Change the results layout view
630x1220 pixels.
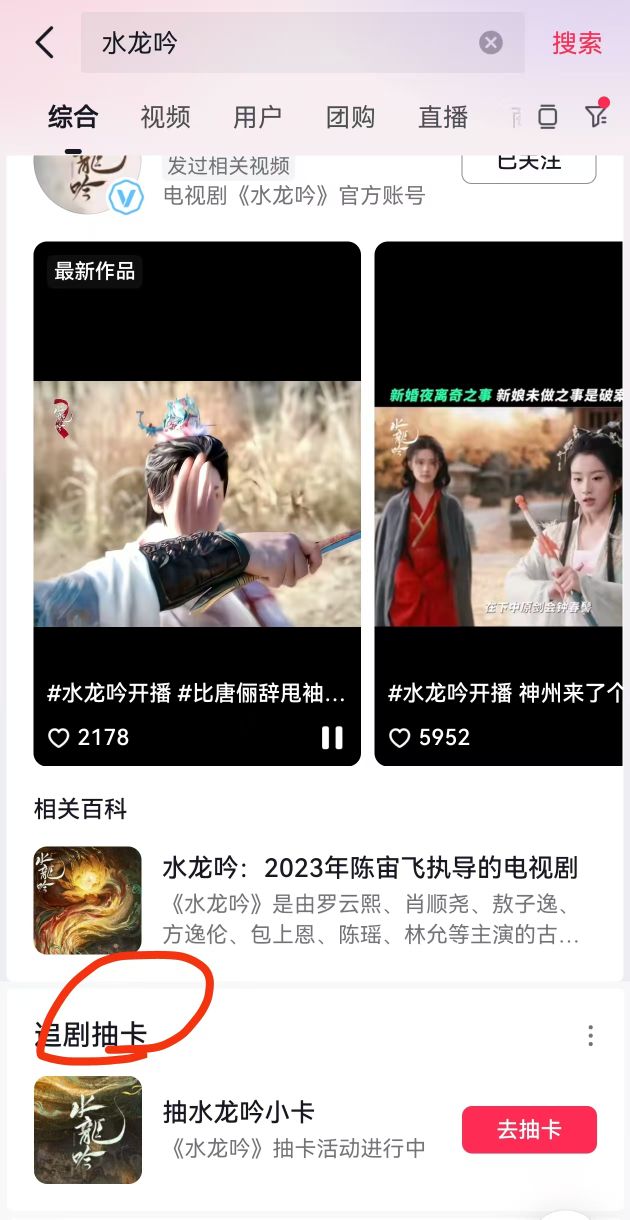tap(547, 117)
